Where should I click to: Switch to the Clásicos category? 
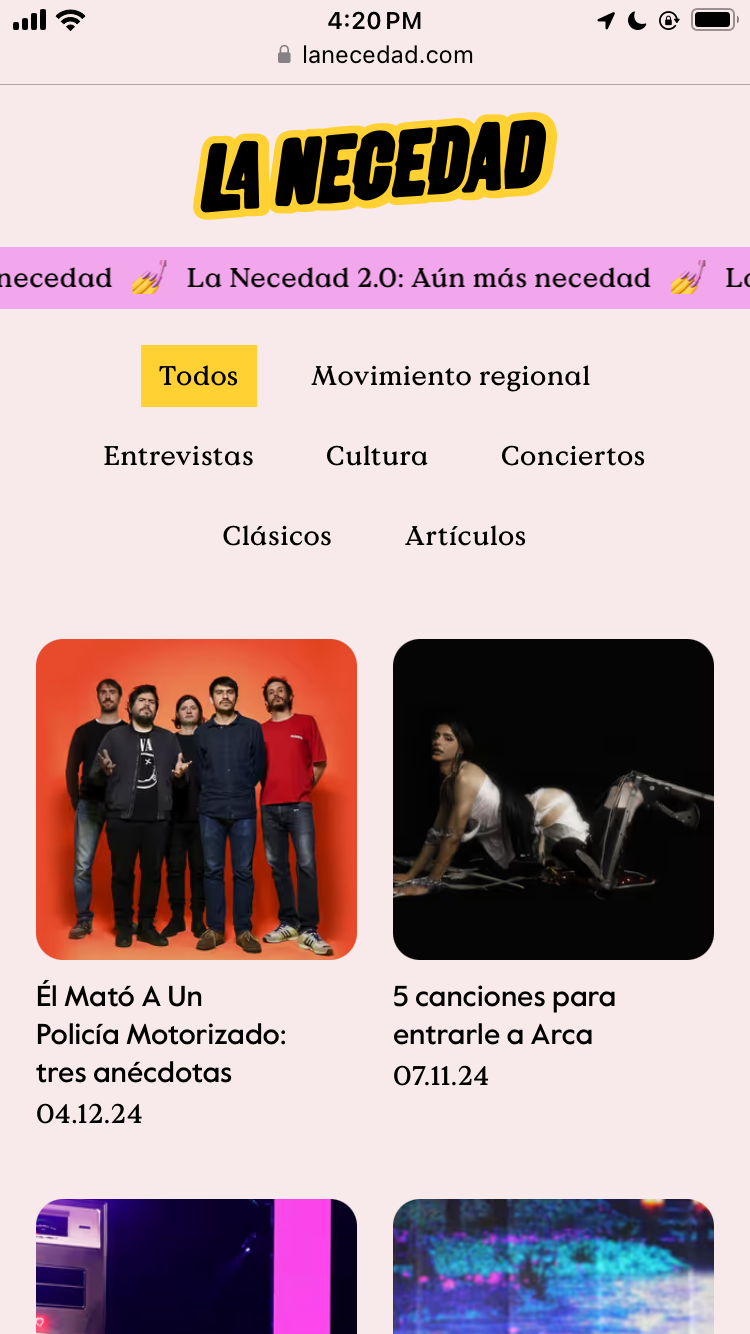(276, 536)
